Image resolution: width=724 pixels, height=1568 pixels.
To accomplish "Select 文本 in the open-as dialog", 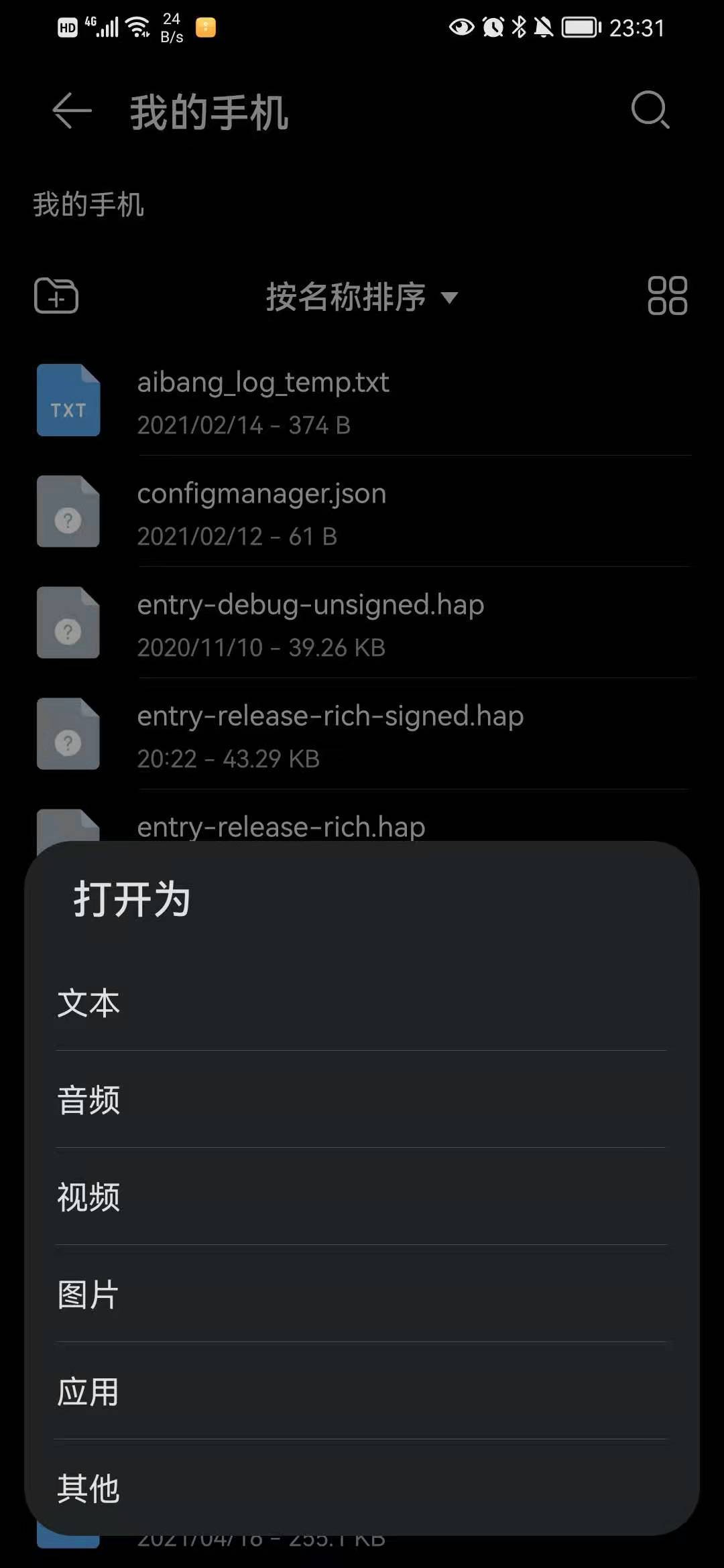I will tap(89, 1002).
